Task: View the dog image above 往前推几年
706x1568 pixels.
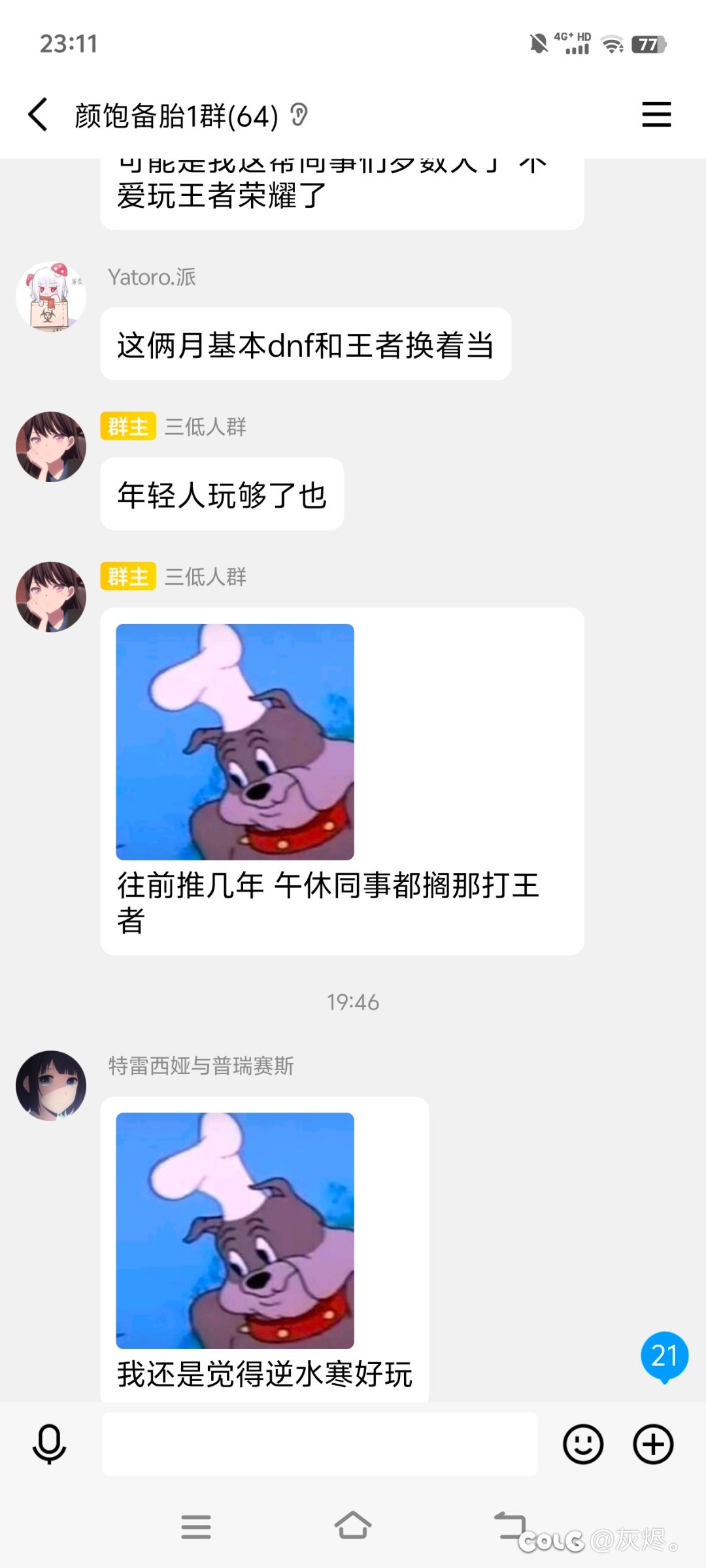Action: click(235, 742)
